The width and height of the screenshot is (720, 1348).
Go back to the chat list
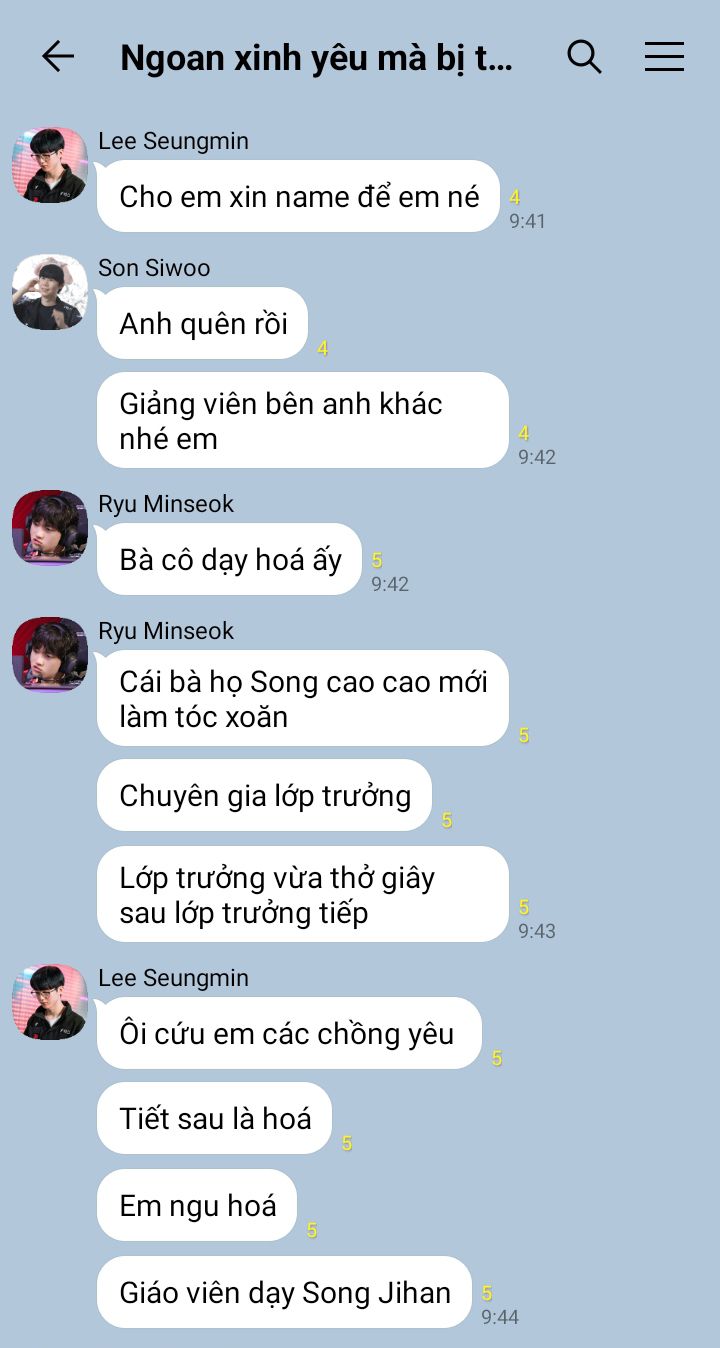tap(58, 57)
